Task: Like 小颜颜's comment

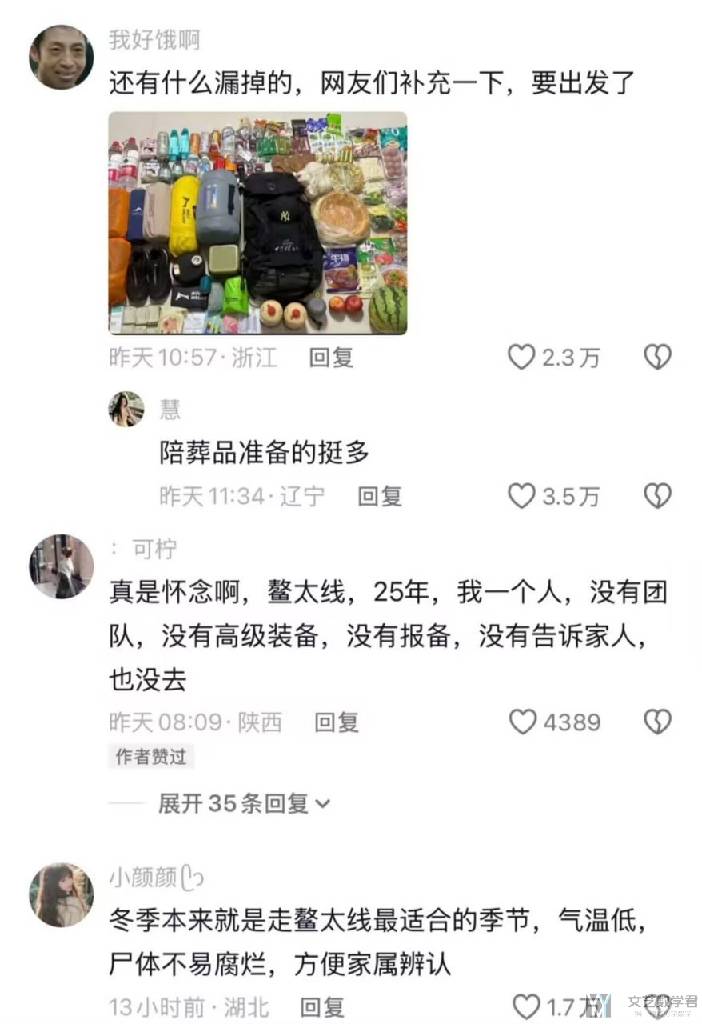Action: tap(527, 1006)
